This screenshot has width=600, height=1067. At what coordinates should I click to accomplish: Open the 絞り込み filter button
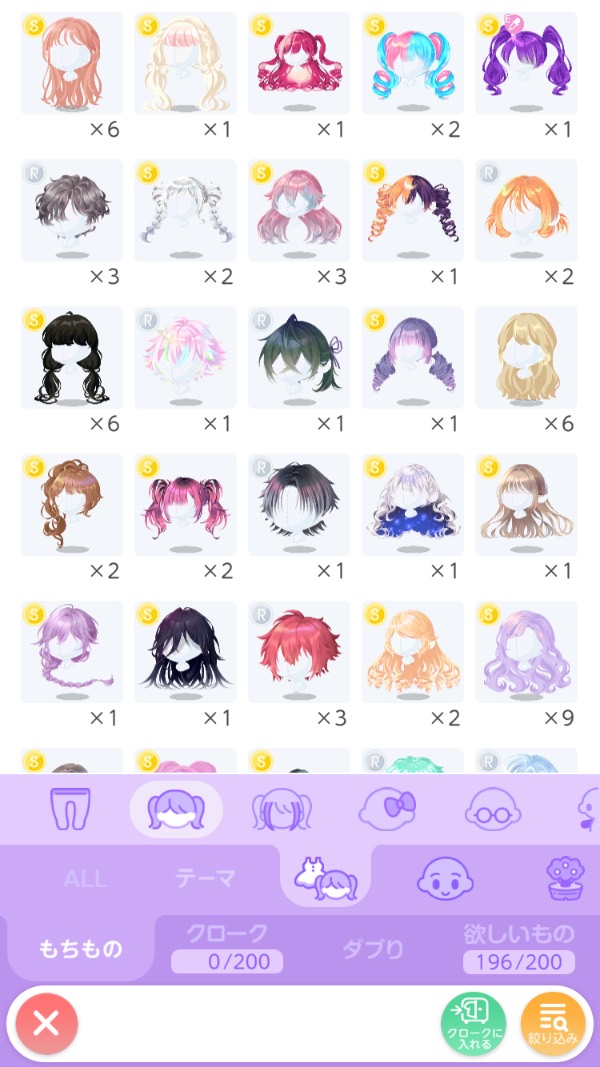tap(553, 1023)
